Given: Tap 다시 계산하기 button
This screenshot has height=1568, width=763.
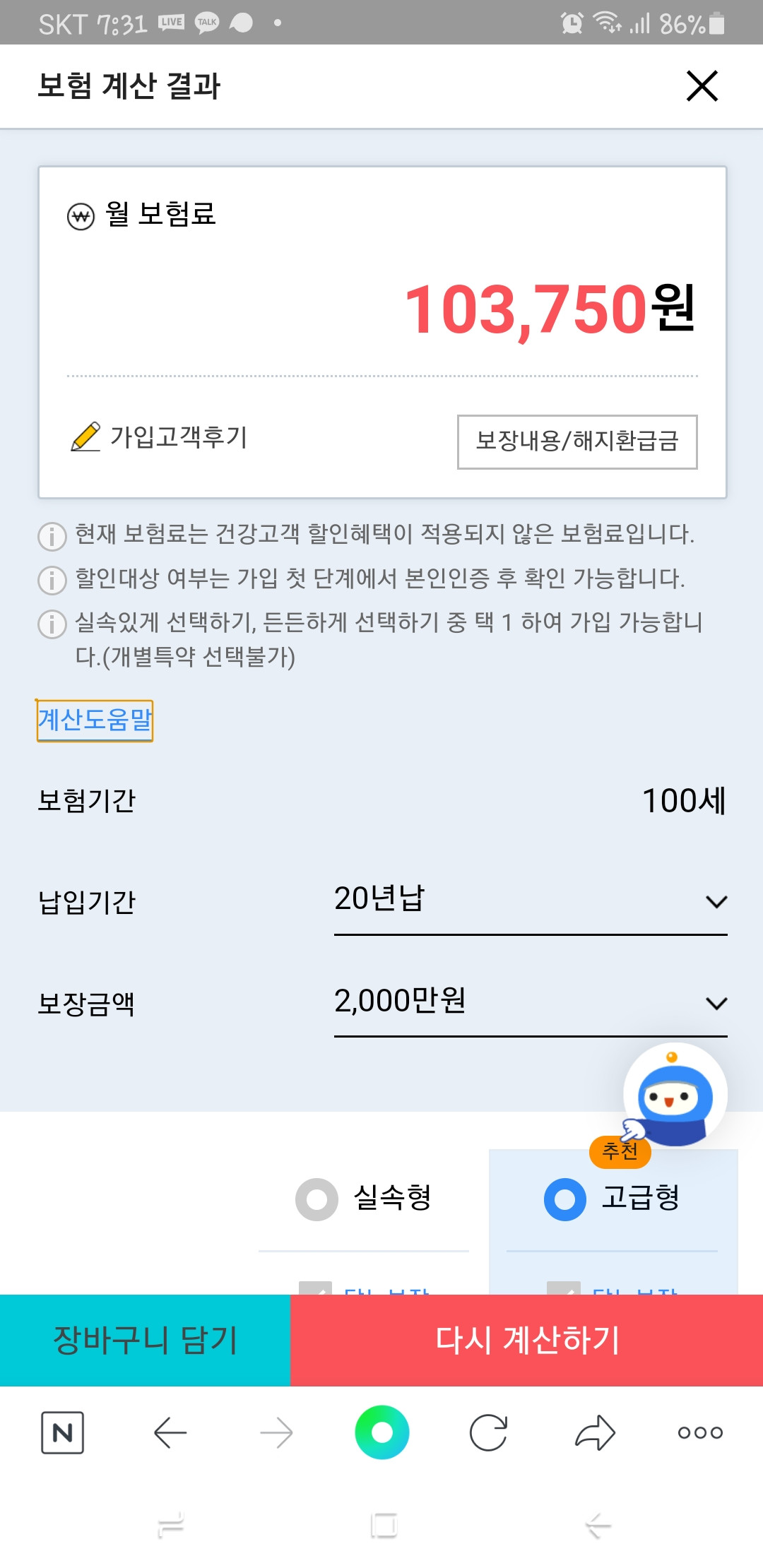Looking at the screenshot, I should 526,1340.
